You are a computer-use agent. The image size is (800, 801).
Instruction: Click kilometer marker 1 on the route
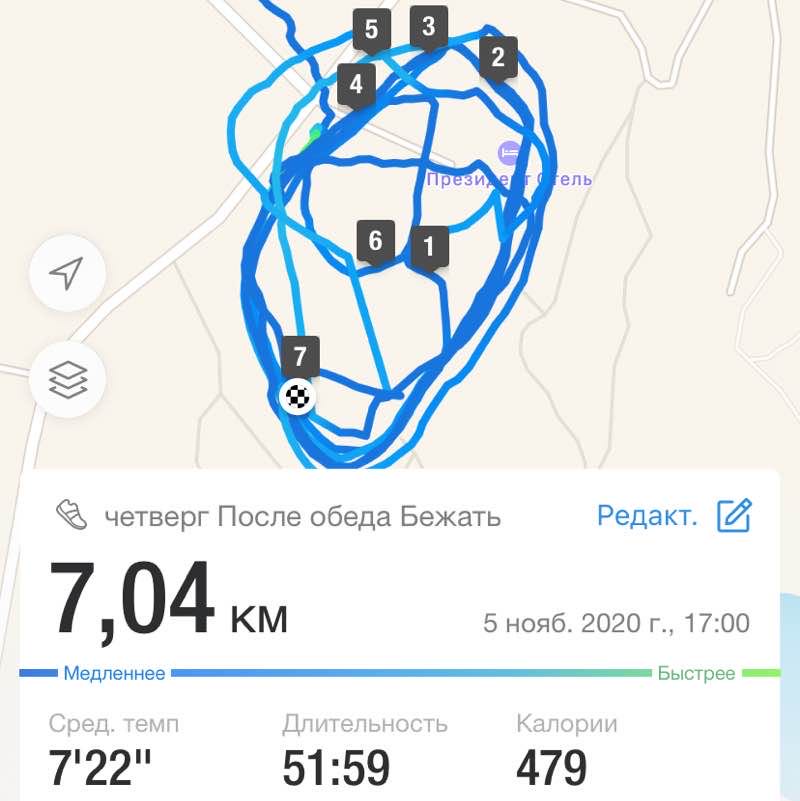coord(427,245)
